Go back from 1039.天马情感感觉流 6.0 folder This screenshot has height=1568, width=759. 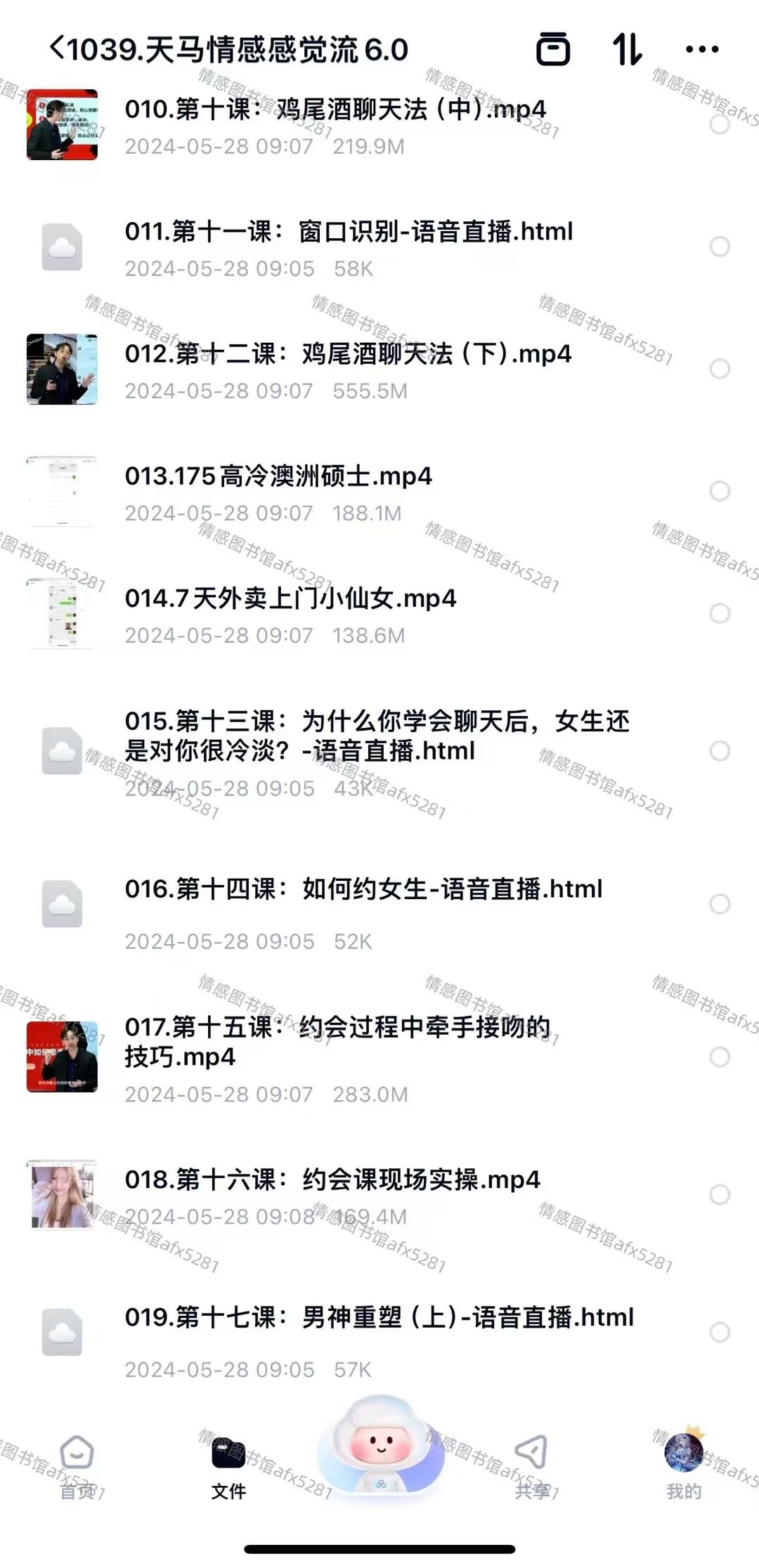[58, 48]
